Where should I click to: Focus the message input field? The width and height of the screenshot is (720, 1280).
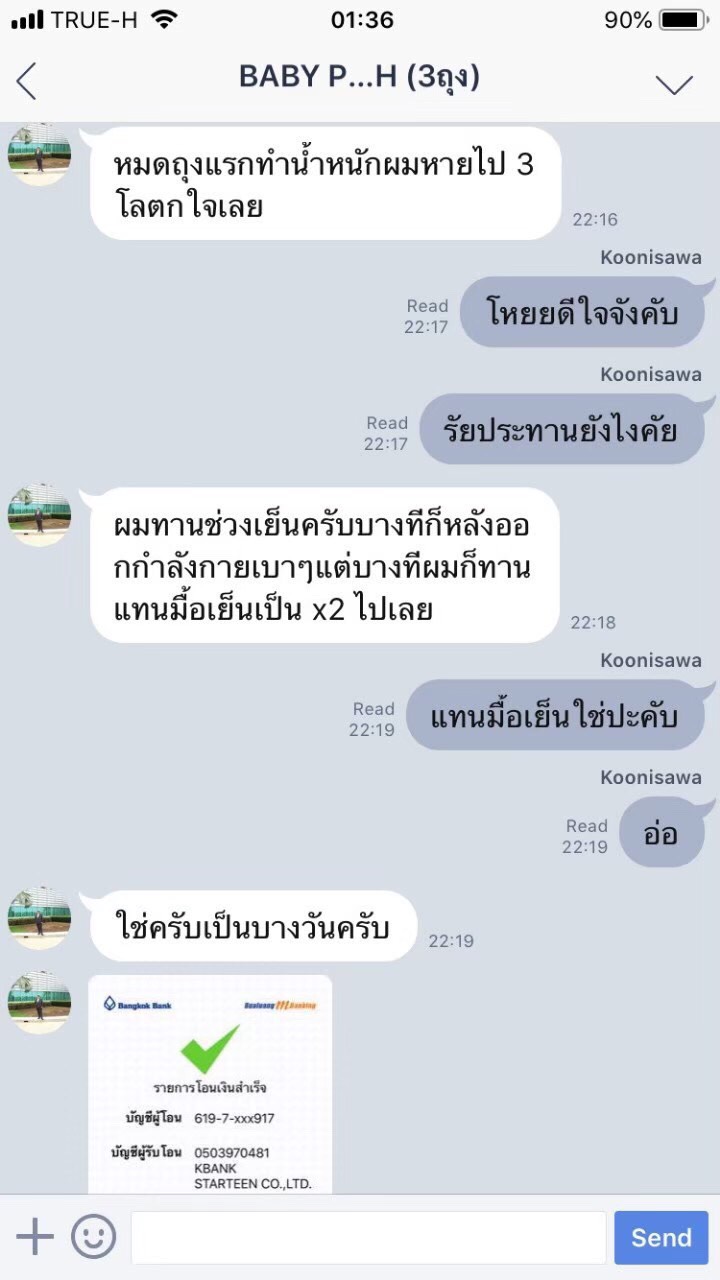coord(368,1237)
